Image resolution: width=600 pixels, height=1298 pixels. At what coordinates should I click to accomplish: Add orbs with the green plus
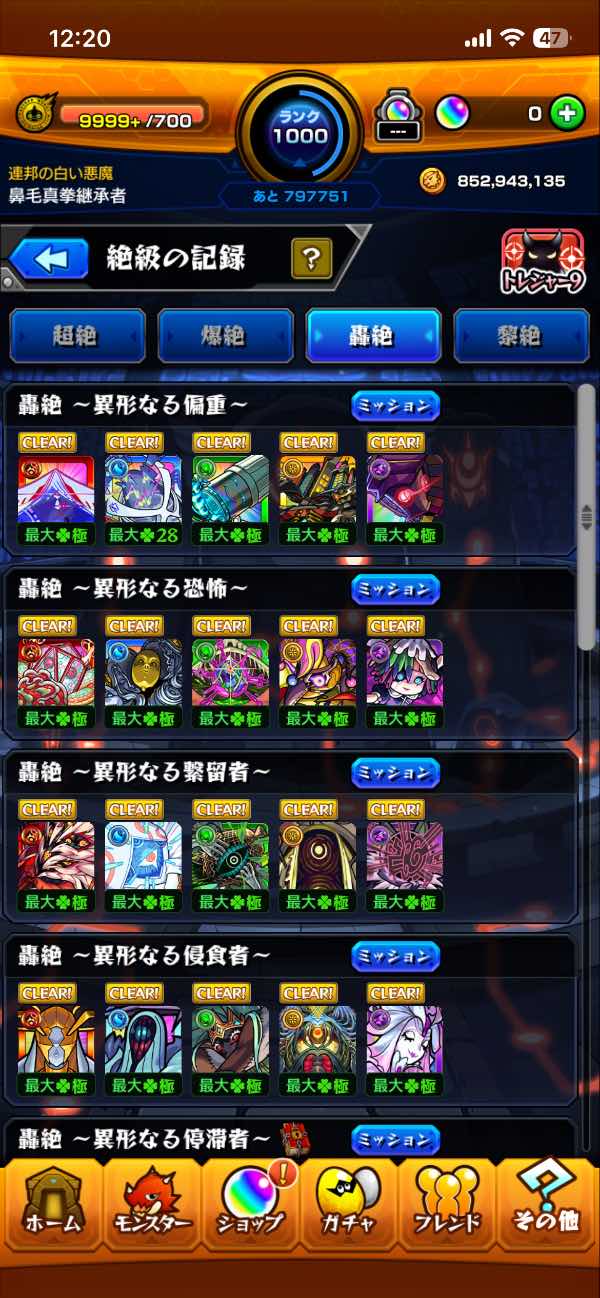(568, 113)
